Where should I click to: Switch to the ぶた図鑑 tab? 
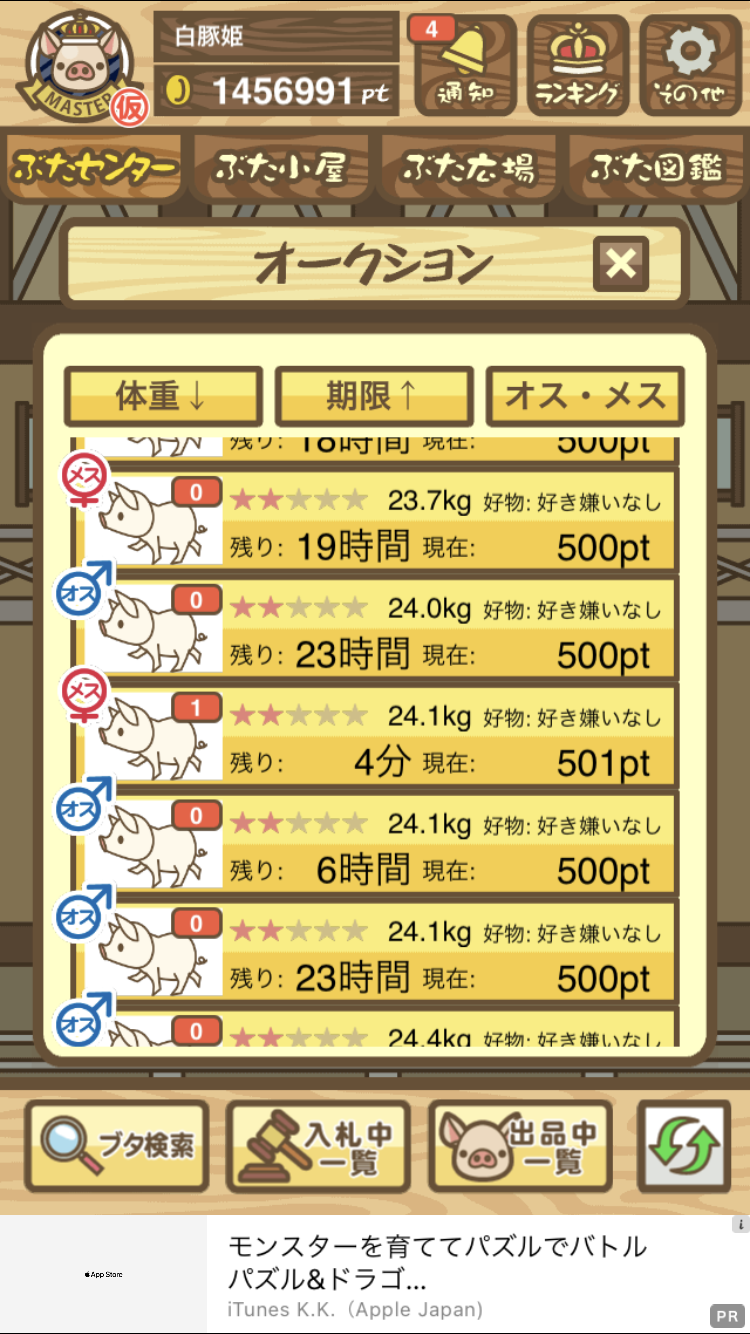655,168
